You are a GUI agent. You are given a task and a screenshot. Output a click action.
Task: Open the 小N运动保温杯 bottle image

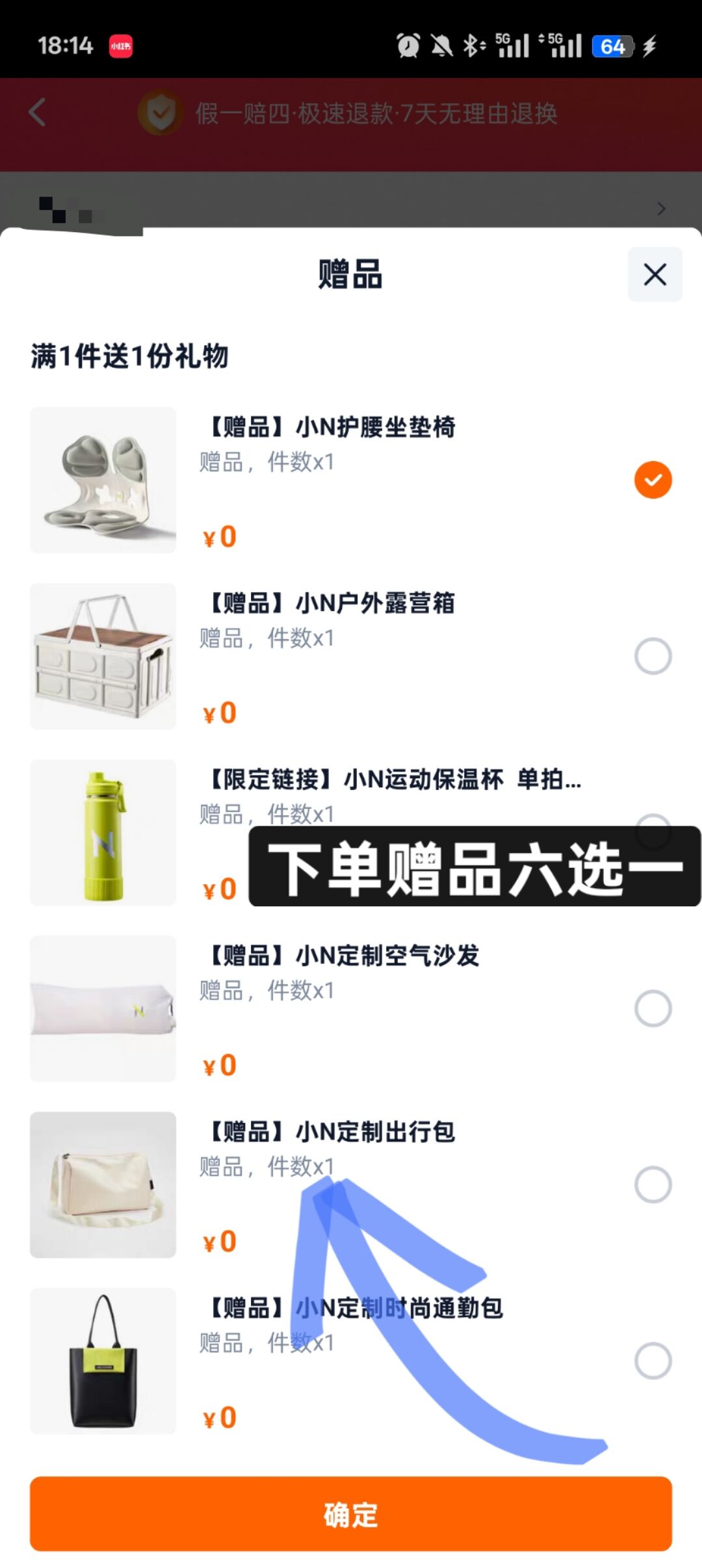pyautogui.click(x=103, y=833)
